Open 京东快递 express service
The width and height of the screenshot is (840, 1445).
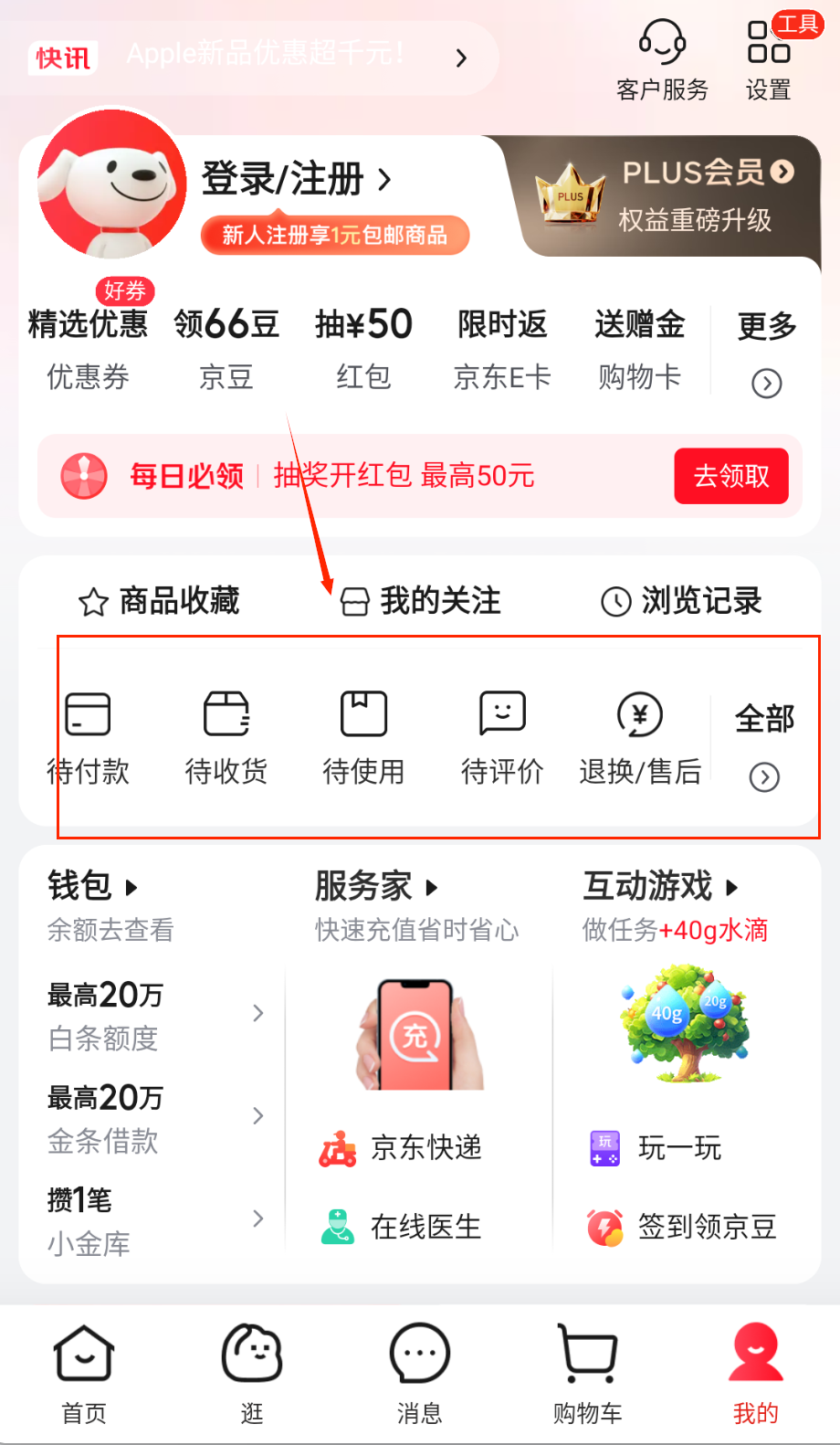click(402, 1148)
